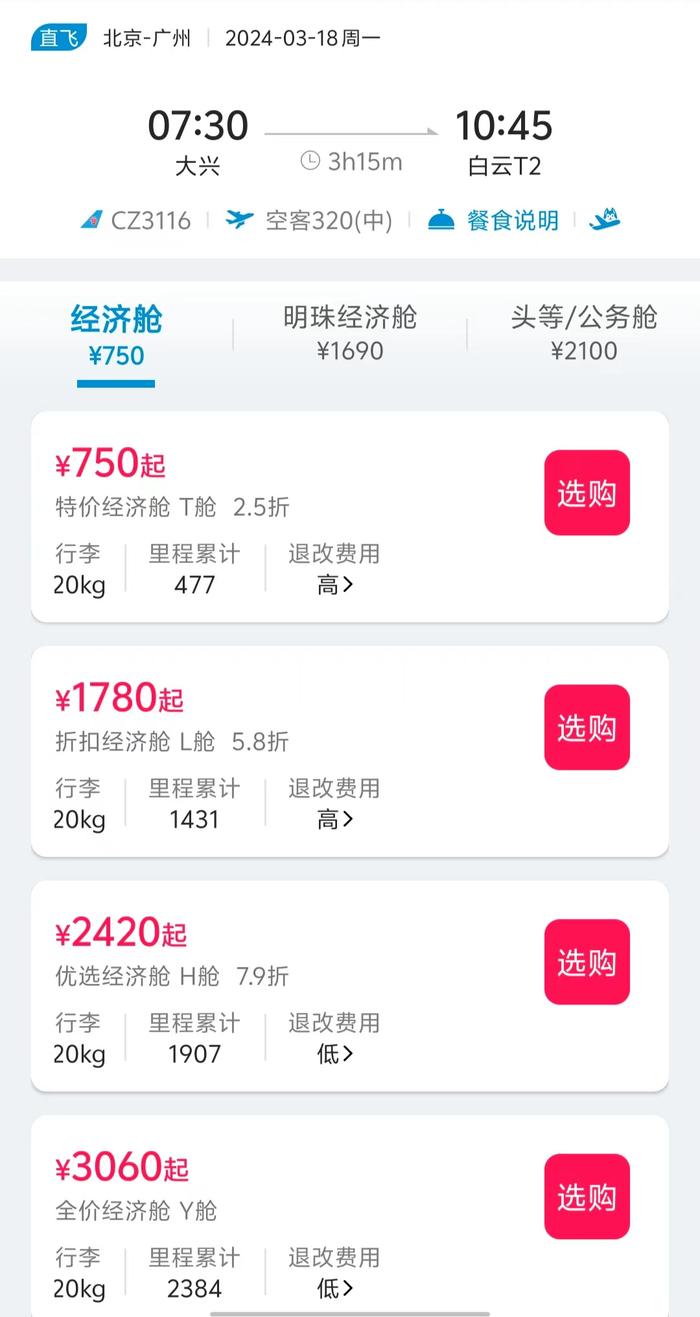Buy the ¥3060 全价经济舱 Y舱 fare
The width and height of the screenshot is (700, 1317).
pyautogui.click(x=587, y=1196)
